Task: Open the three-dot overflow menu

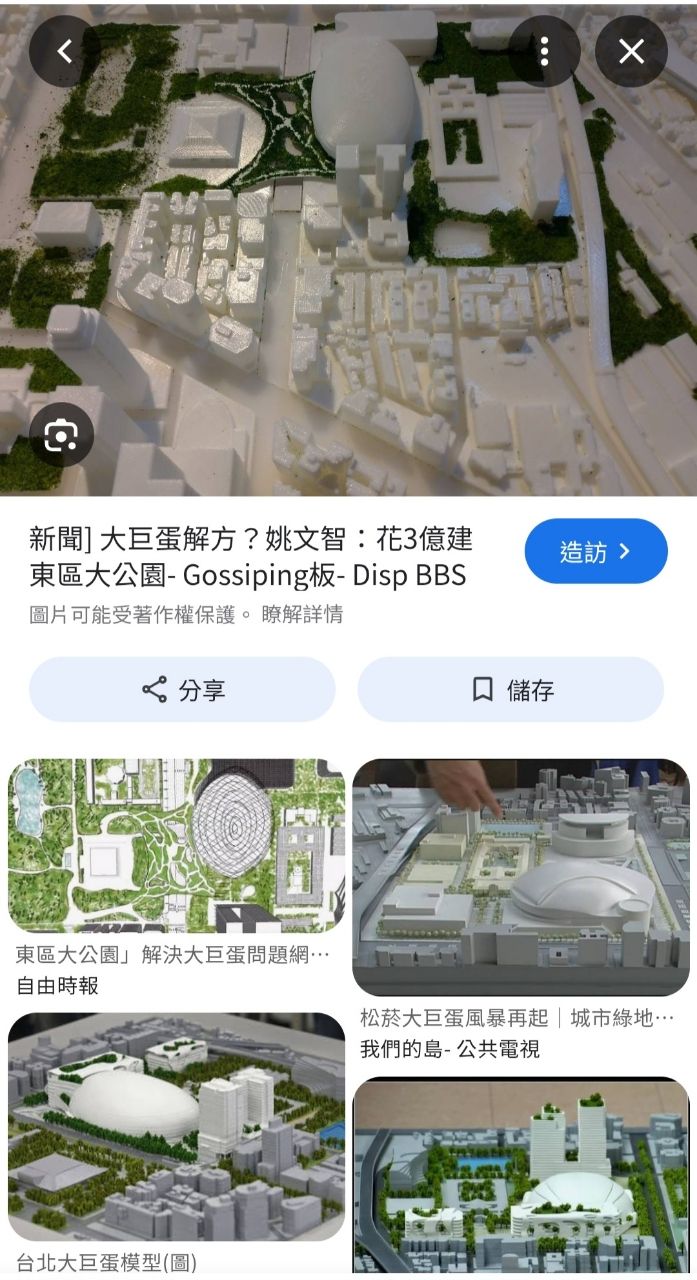Action: pyautogui.click(x=544, y=52)
